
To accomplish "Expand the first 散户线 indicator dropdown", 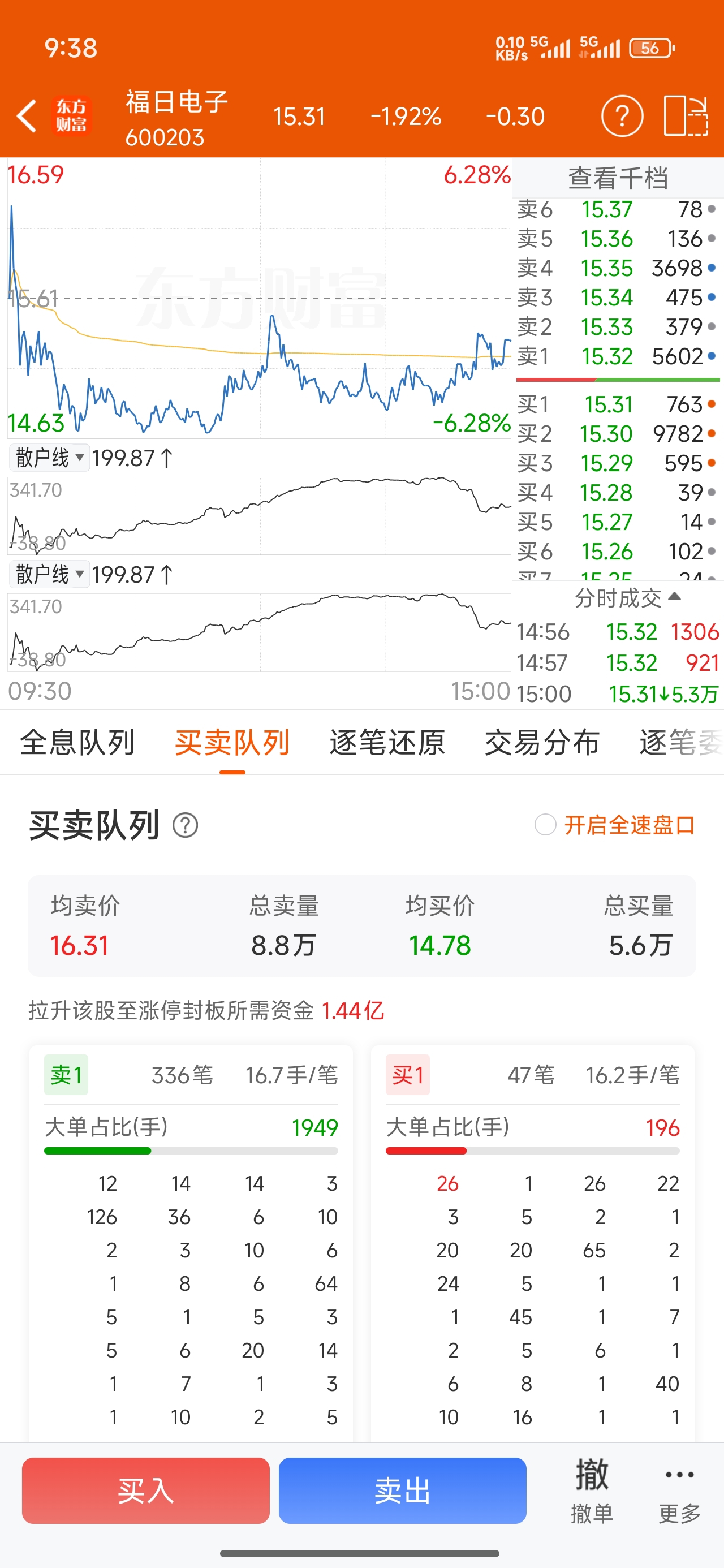I will [x=50, y=457].
